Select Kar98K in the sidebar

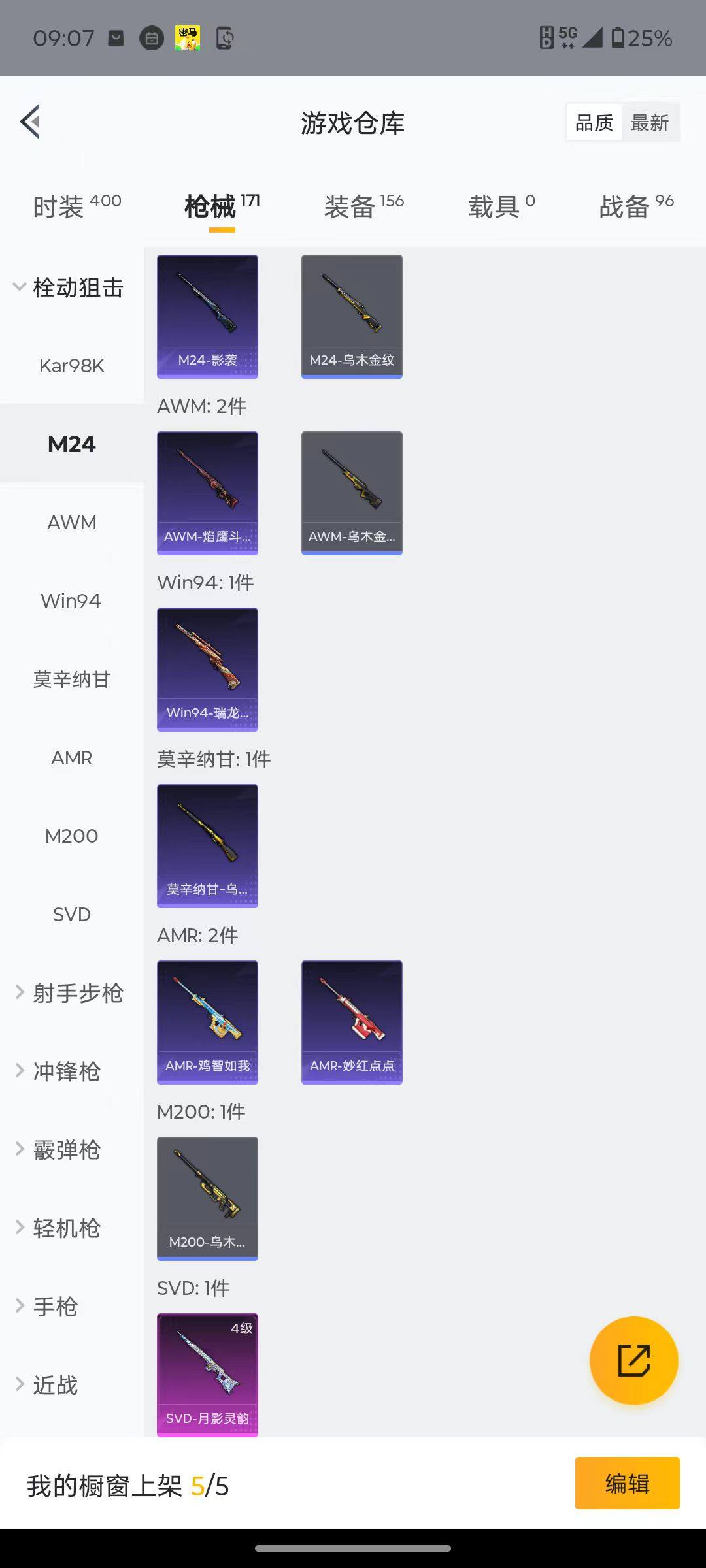(71, 366)
